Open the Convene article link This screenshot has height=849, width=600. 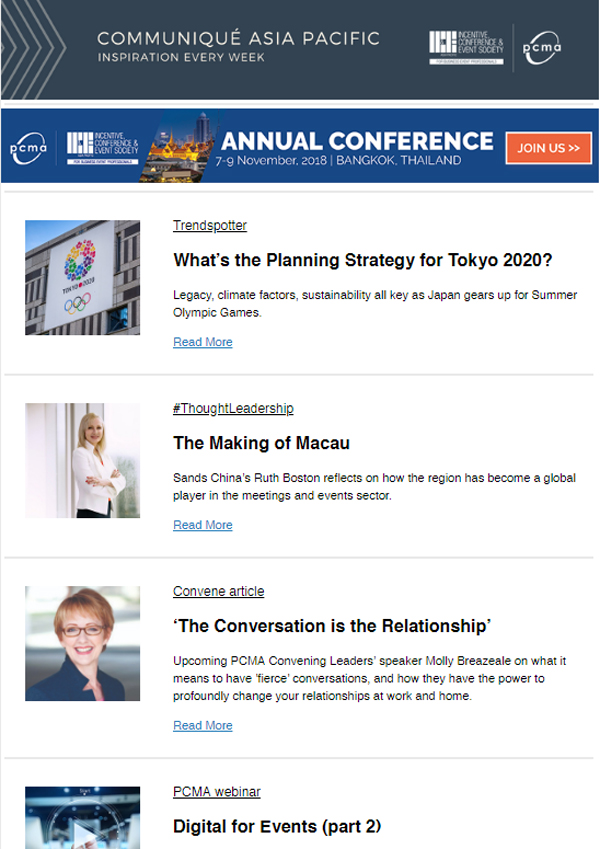218,592
